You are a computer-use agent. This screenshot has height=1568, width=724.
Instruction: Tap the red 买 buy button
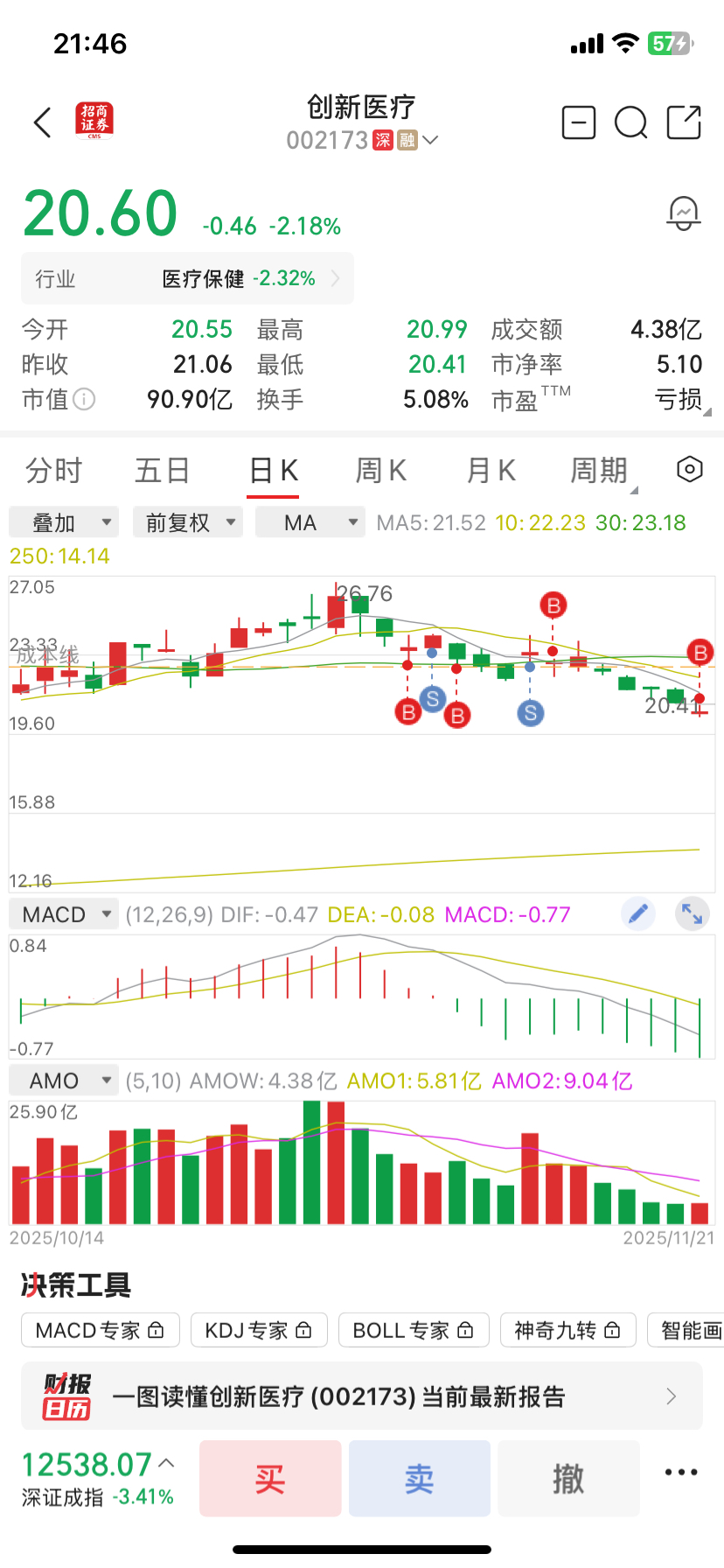pos(270,1479)
